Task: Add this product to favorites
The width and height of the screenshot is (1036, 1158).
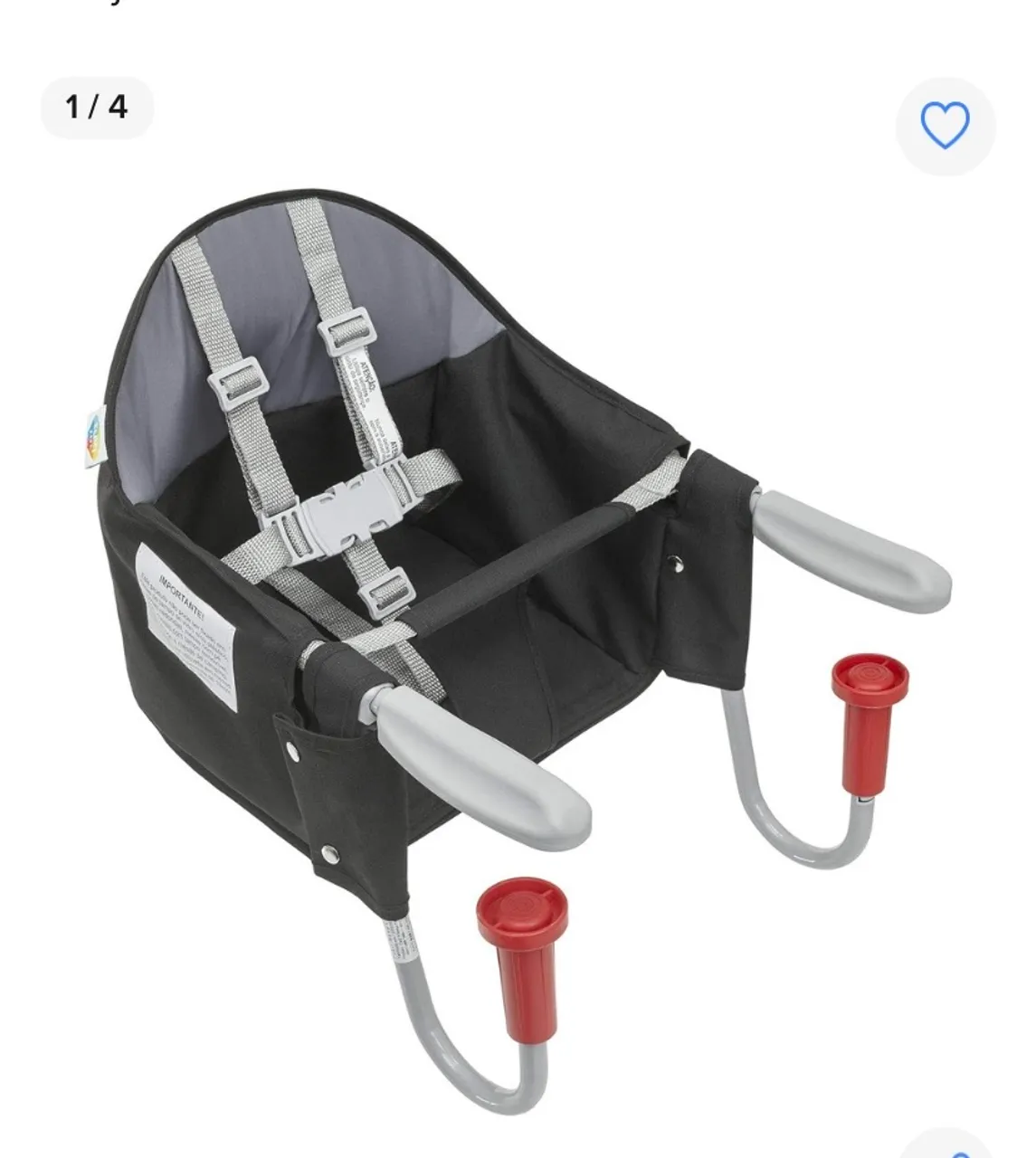Action: [944, 126]
